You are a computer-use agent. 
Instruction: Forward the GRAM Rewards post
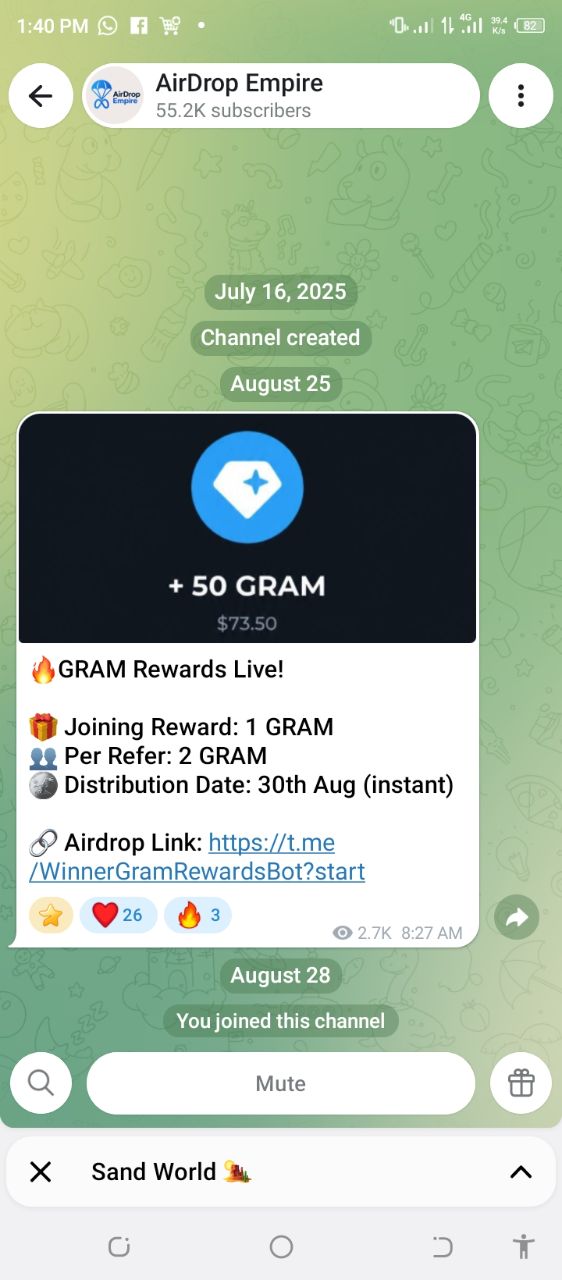coord(517,918)
